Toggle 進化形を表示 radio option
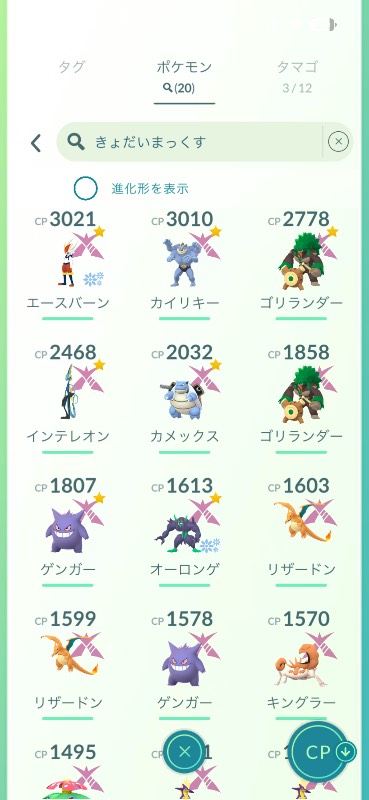369x800 pixels. click(x=85, y=188)
